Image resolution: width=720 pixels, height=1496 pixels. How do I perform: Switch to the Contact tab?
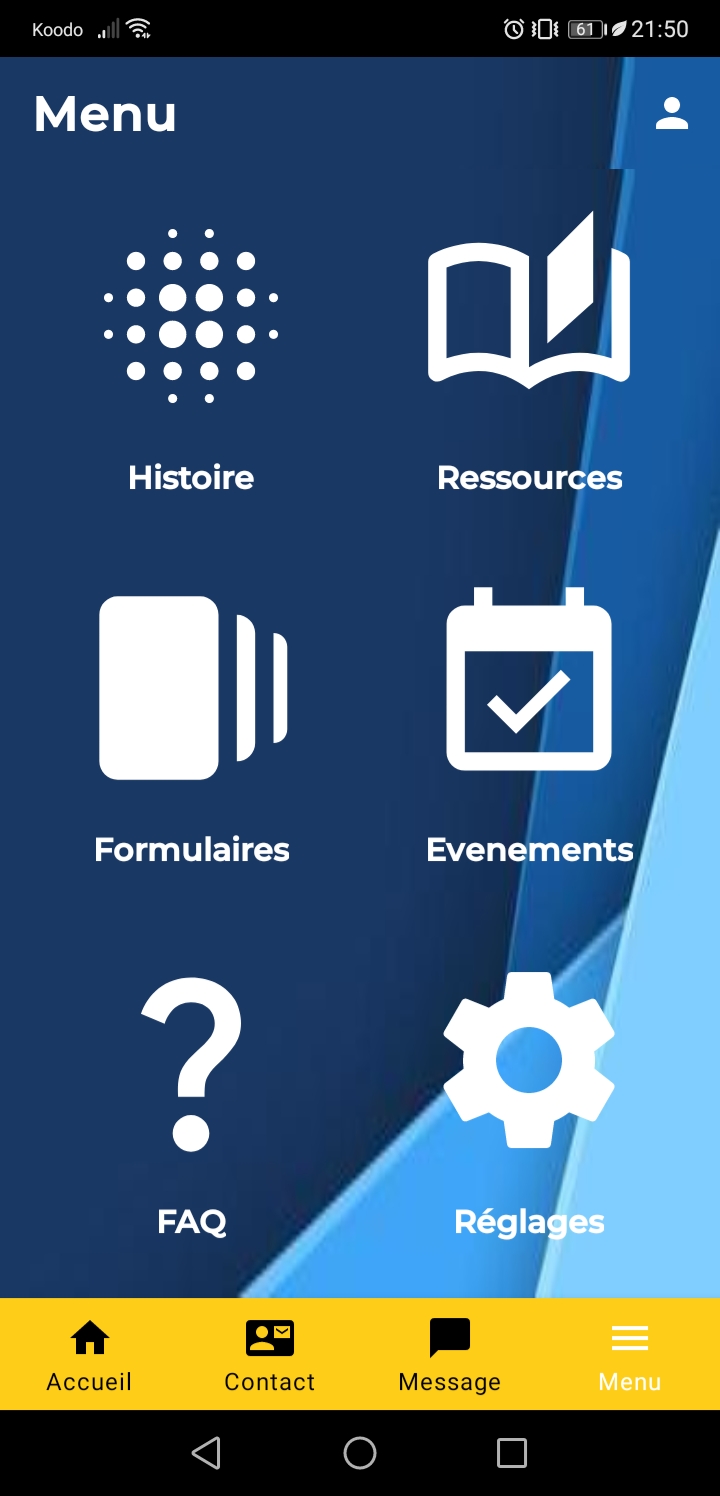coord(269,1381)
